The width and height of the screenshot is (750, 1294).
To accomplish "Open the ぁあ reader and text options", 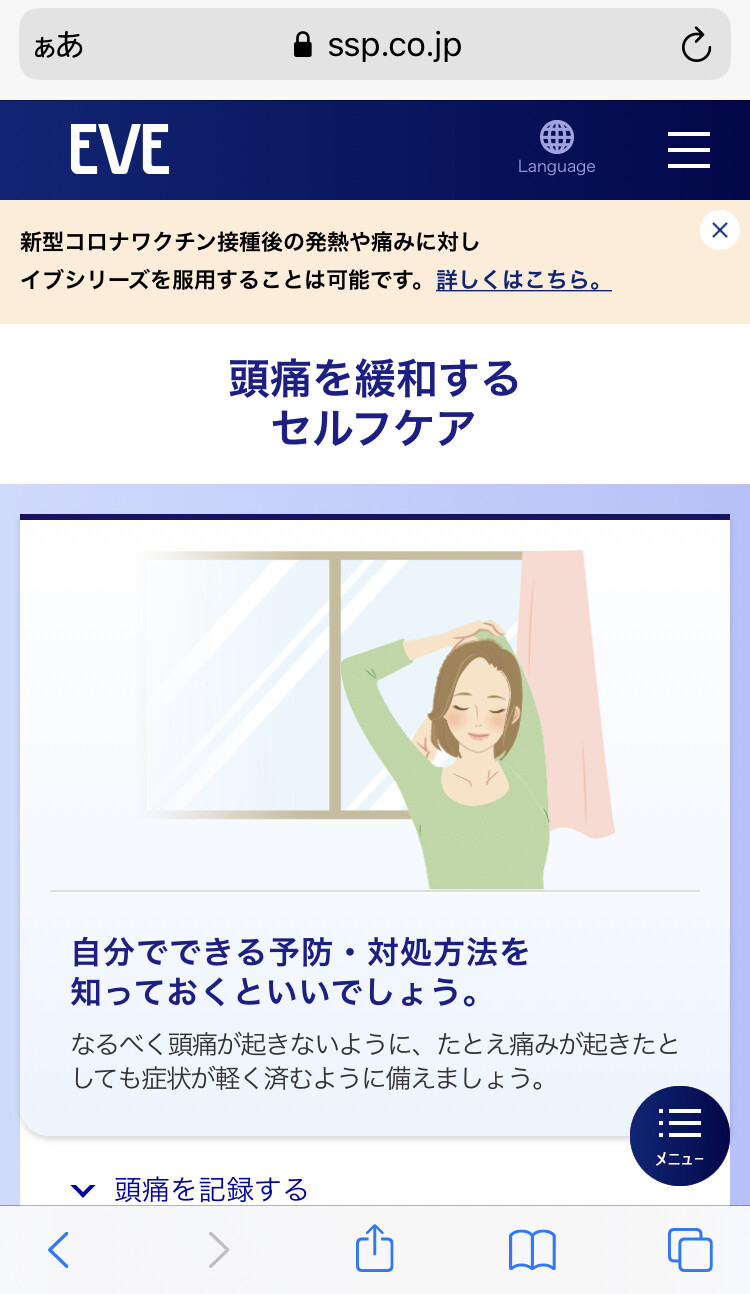I will pos(58,46).
